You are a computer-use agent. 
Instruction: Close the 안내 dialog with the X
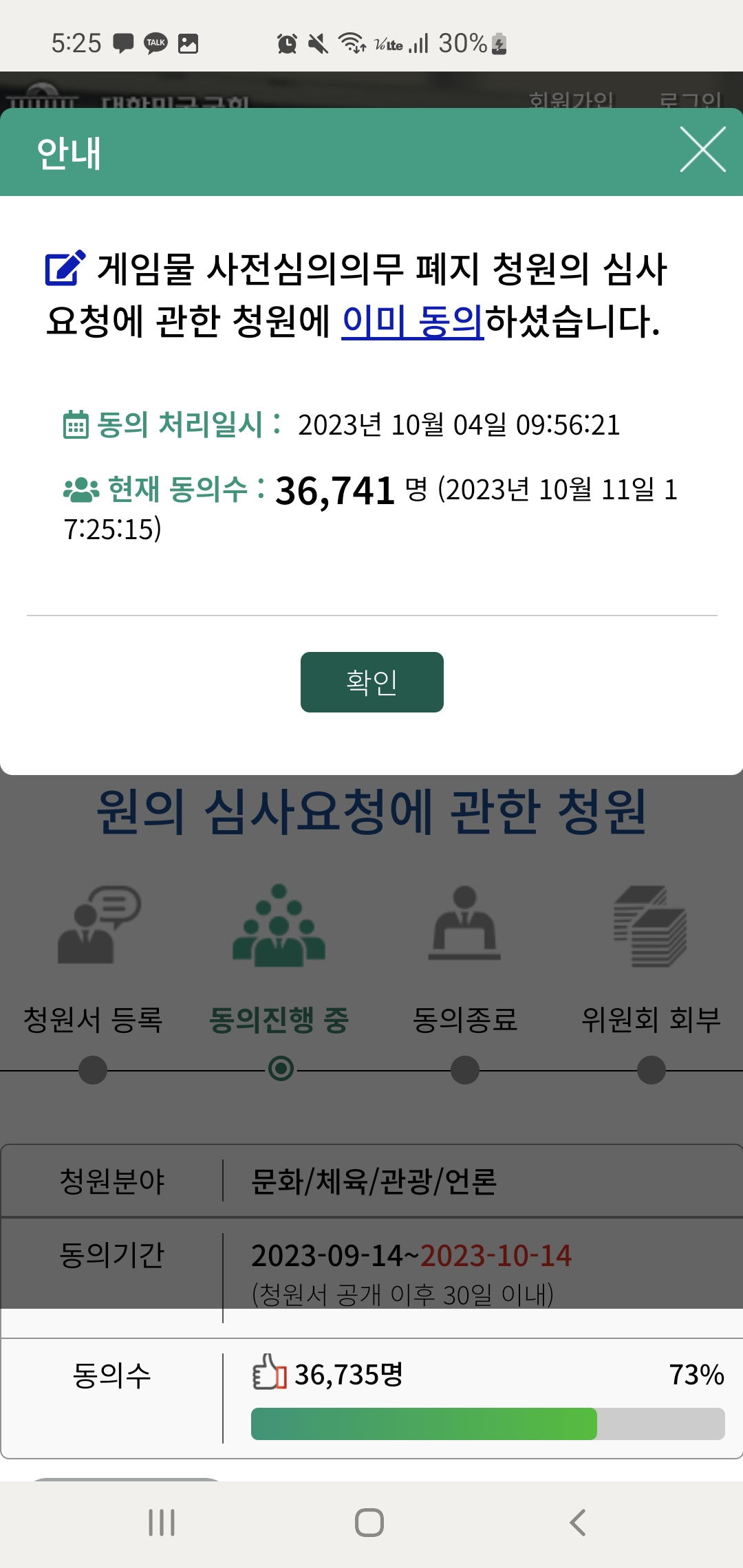point(702,149)
